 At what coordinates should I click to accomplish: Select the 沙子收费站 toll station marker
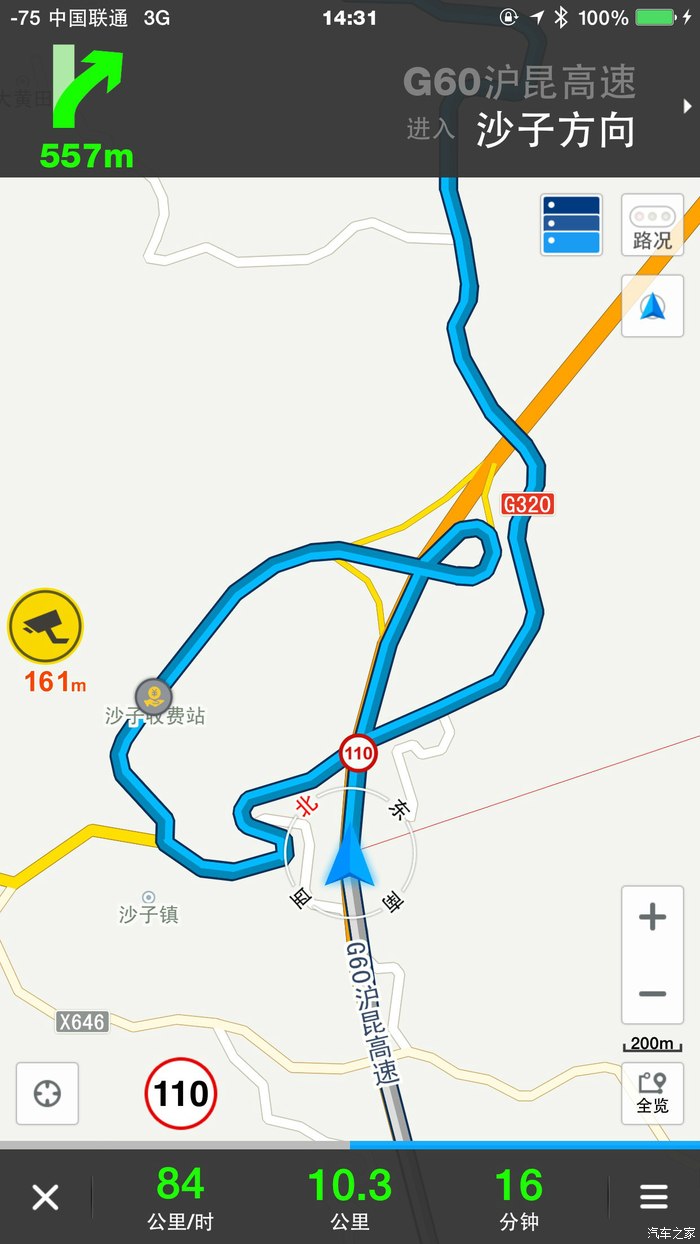pos(153,694)
